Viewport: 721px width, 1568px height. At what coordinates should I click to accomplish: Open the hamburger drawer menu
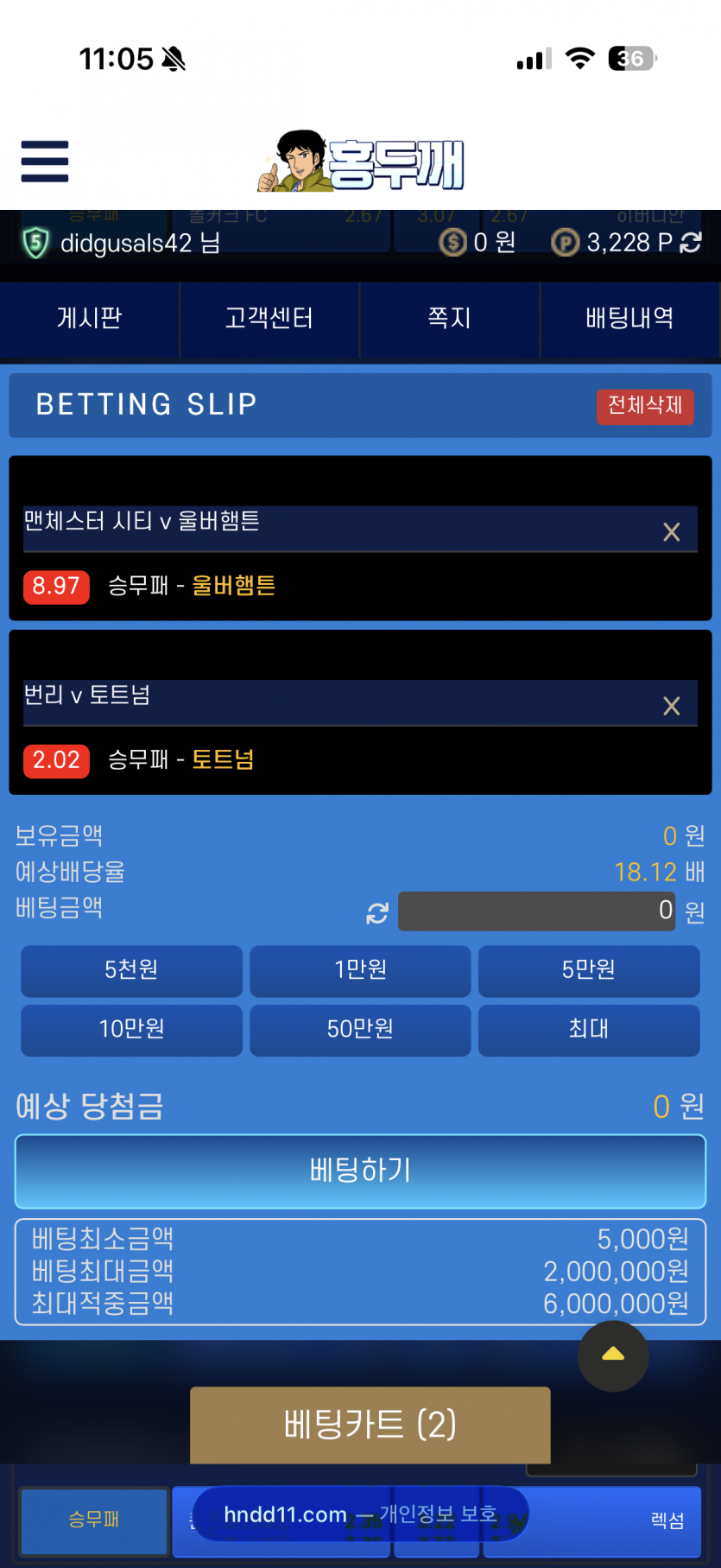(44, 162)
